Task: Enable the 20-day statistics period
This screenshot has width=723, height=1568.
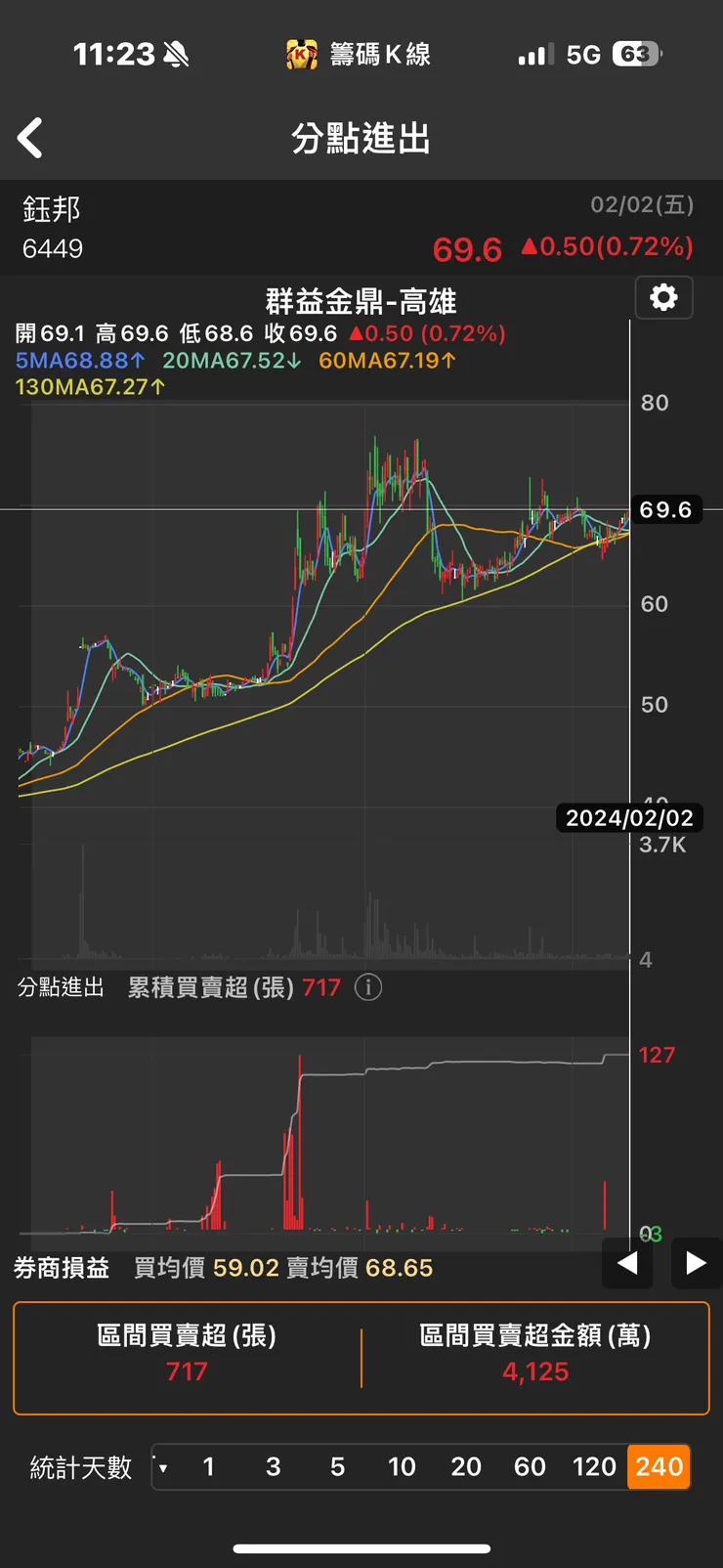Action: [466, 1466]
